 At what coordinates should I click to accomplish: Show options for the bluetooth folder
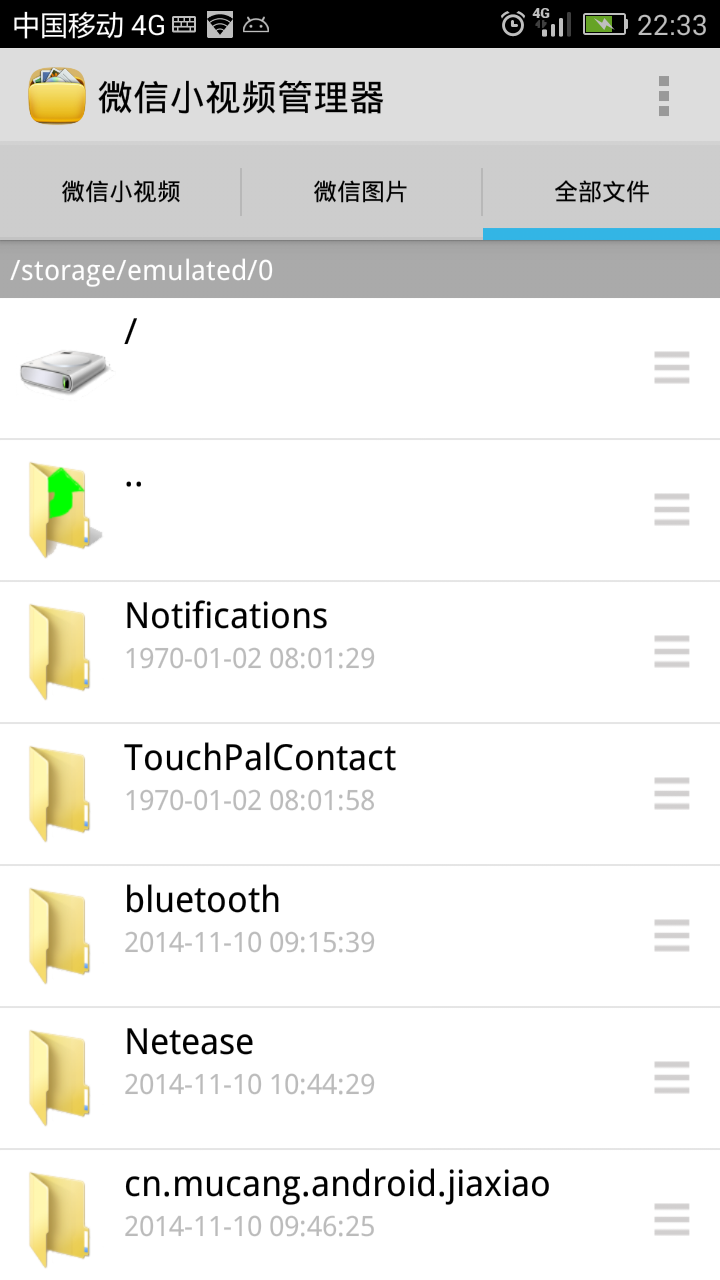click(x=672, y=936)
